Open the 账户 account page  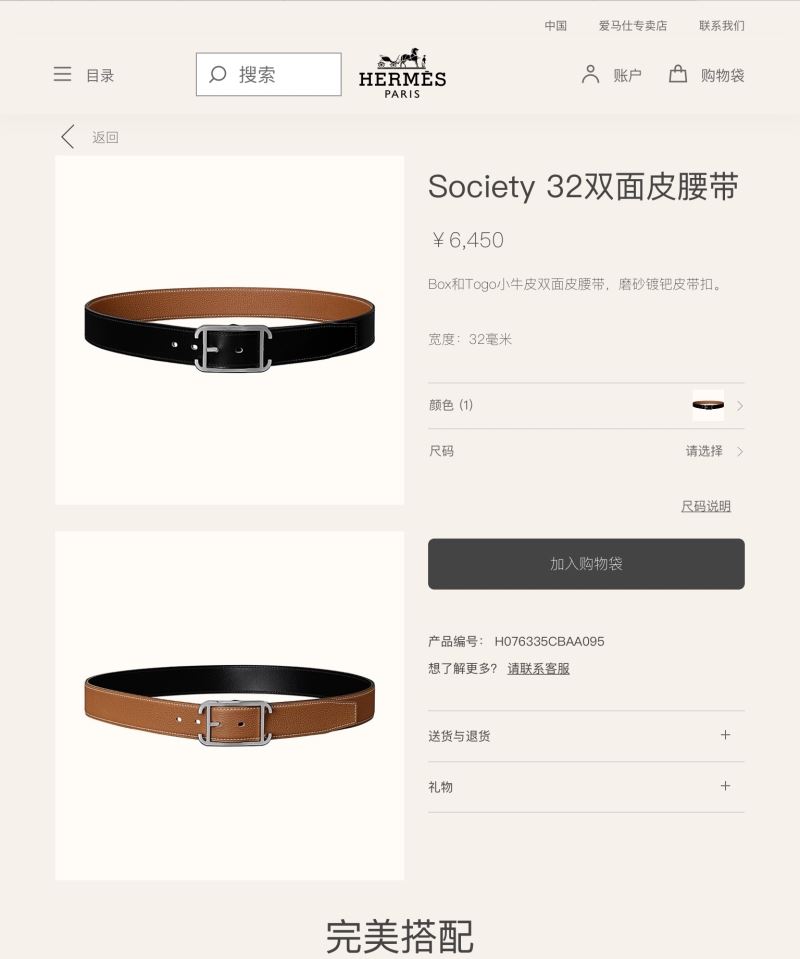tap(610, 75)
